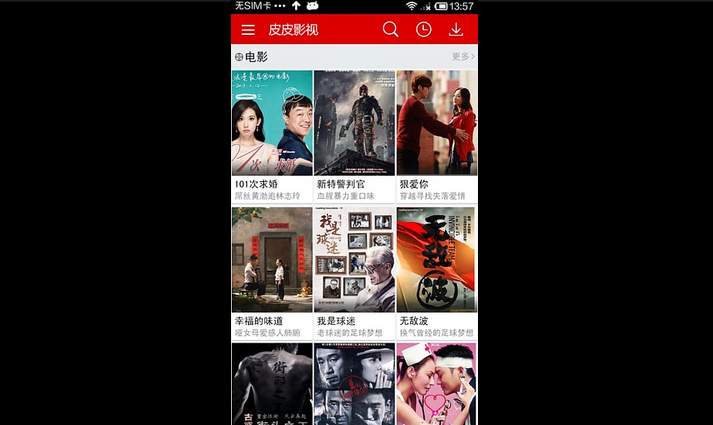Image resolution: width=713 pixels, height=425 pixels.
Task: Open the hamburger drawer menu
Action: click(x=248, y=30)
